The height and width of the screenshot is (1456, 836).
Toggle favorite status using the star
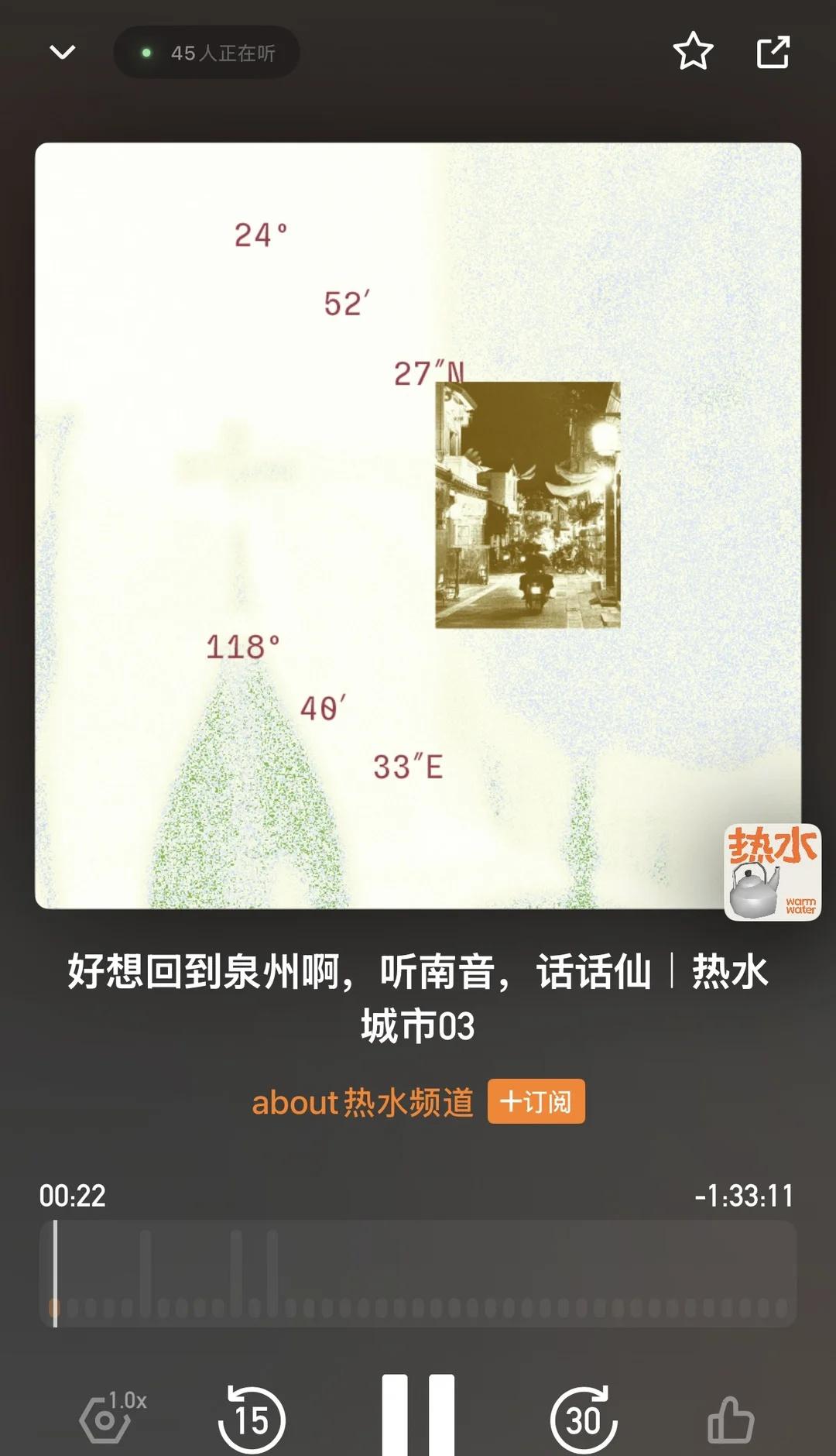tap(693, 53)
